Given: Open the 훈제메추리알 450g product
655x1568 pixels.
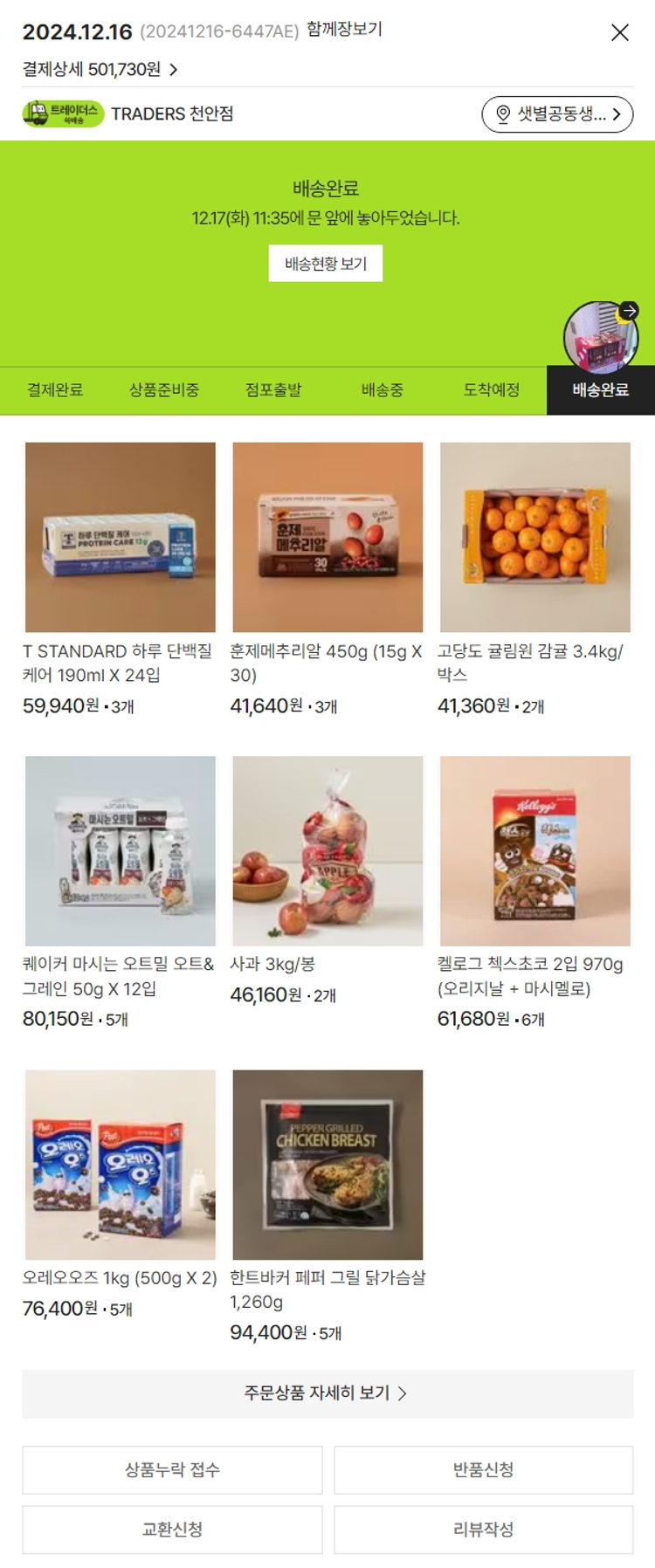Looking at the screenshot, I should (x=327, y=537).
